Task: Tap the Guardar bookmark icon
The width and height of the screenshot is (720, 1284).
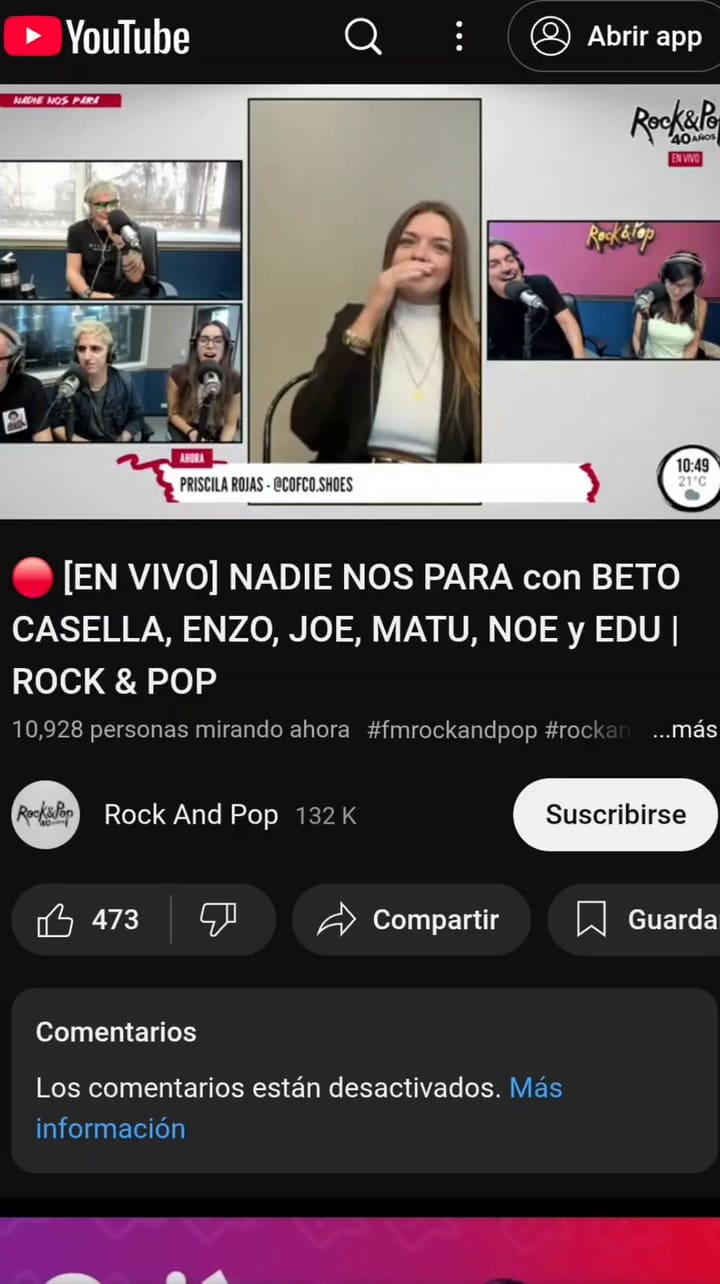Action: (x=592, y=919)
